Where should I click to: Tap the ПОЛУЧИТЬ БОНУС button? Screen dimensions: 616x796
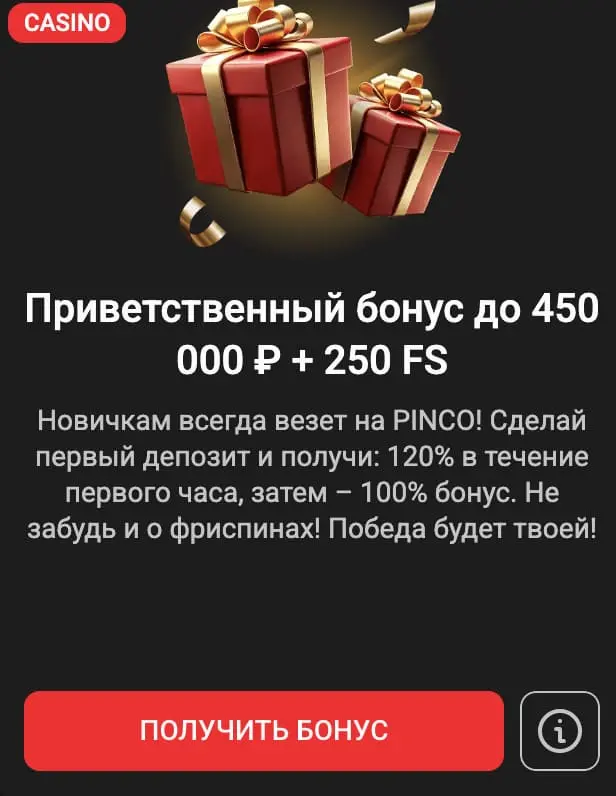[x=263, y=730]
